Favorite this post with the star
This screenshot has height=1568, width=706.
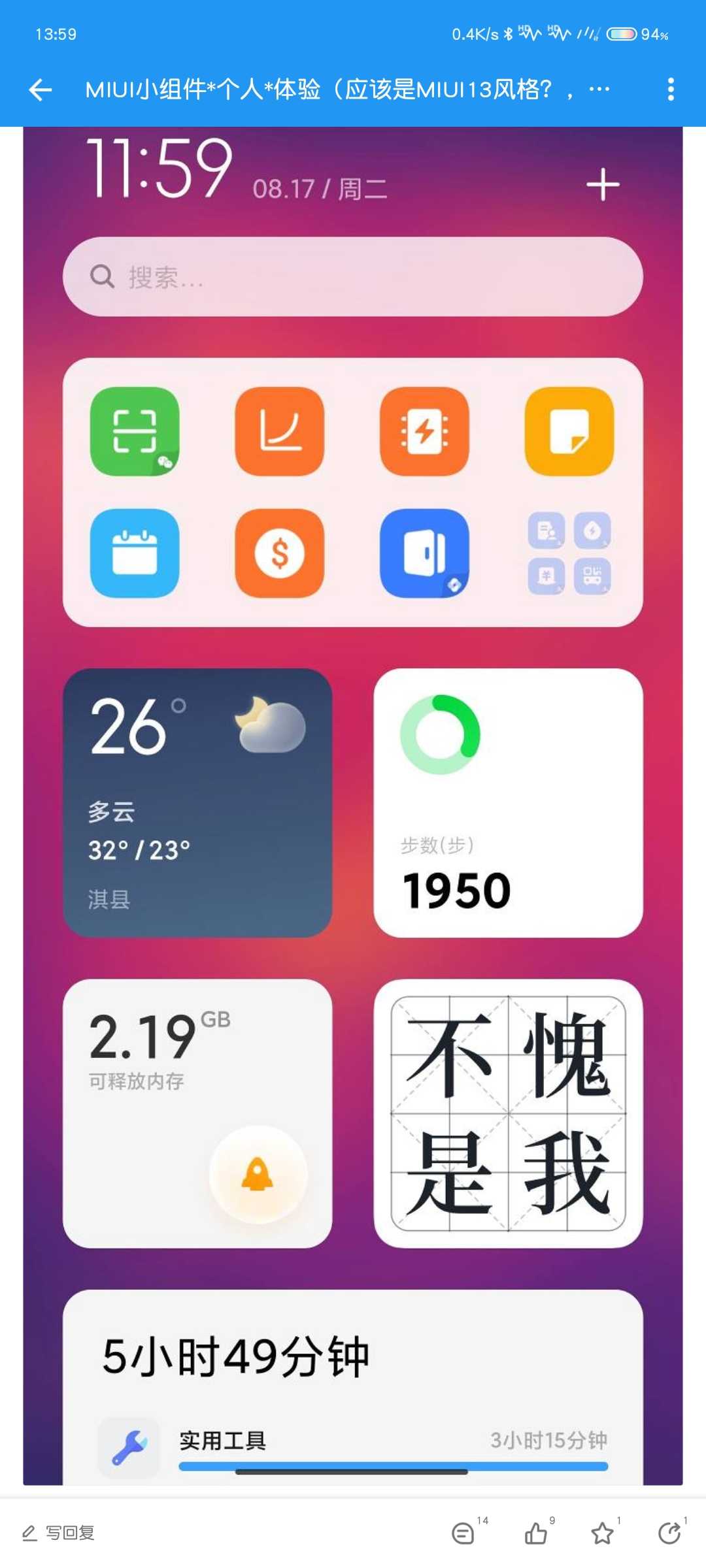pyautogui.click(x=603, y=1533)
